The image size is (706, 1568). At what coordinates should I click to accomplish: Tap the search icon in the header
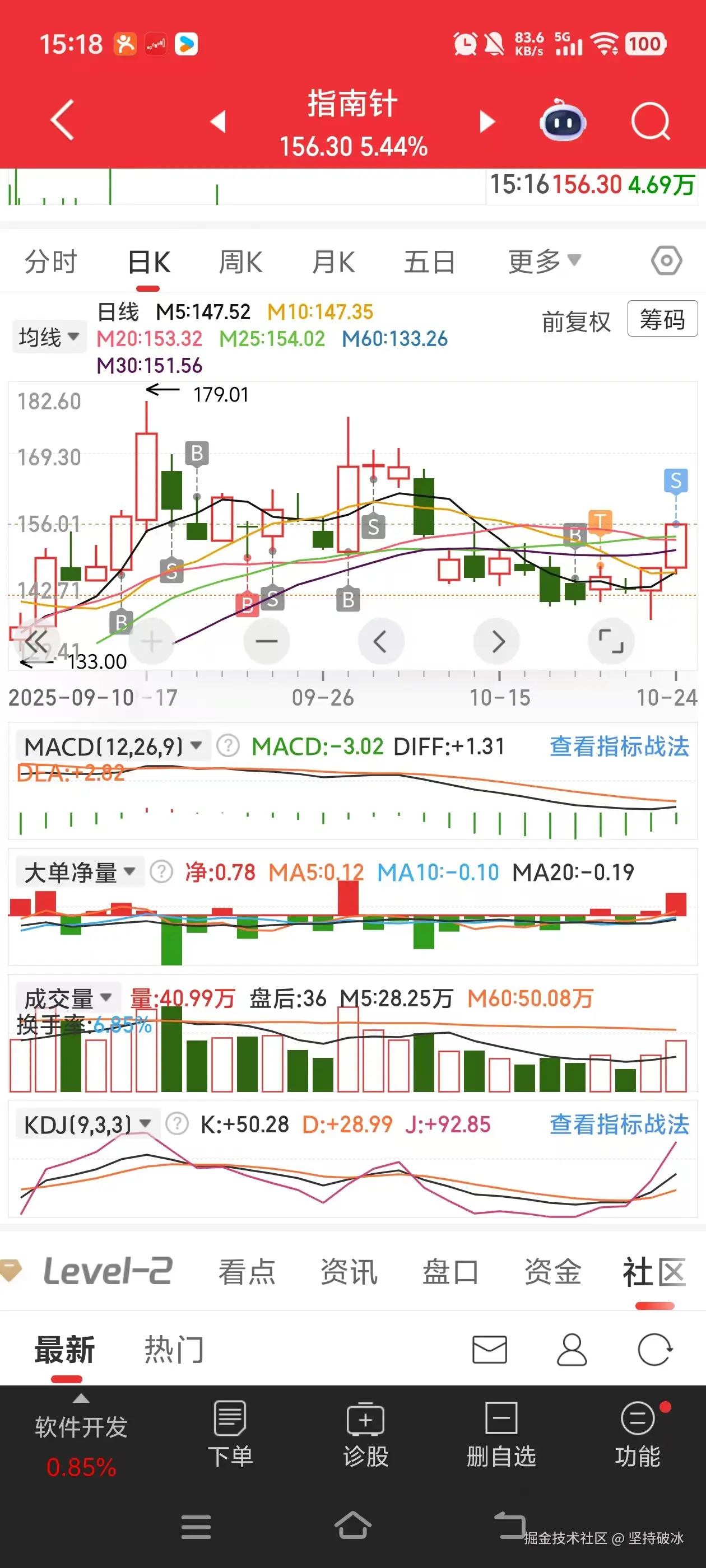pyautogui.click(x=649, y=120)
